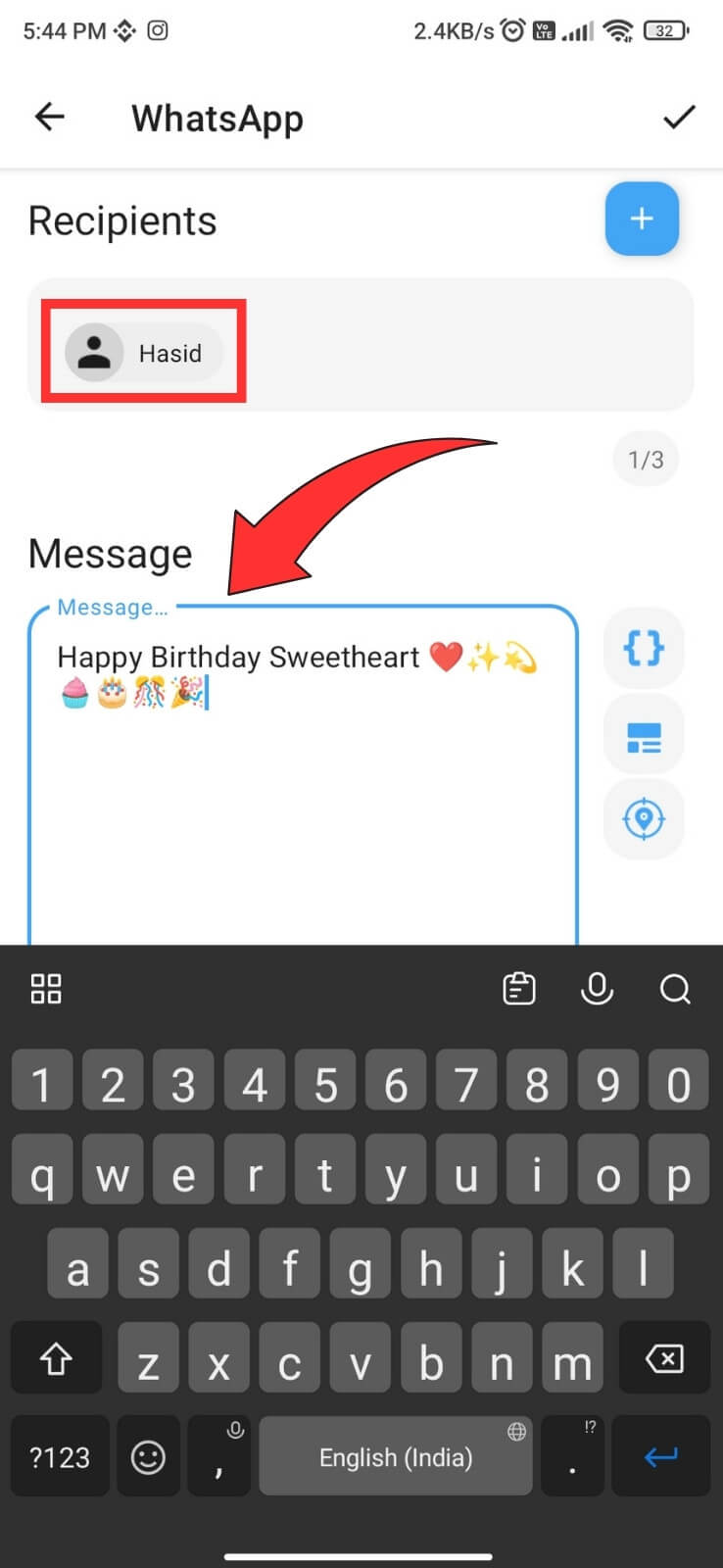Select the recipient chip labeled Hasid
723x1568 pixels.
[x=140, y=351]
